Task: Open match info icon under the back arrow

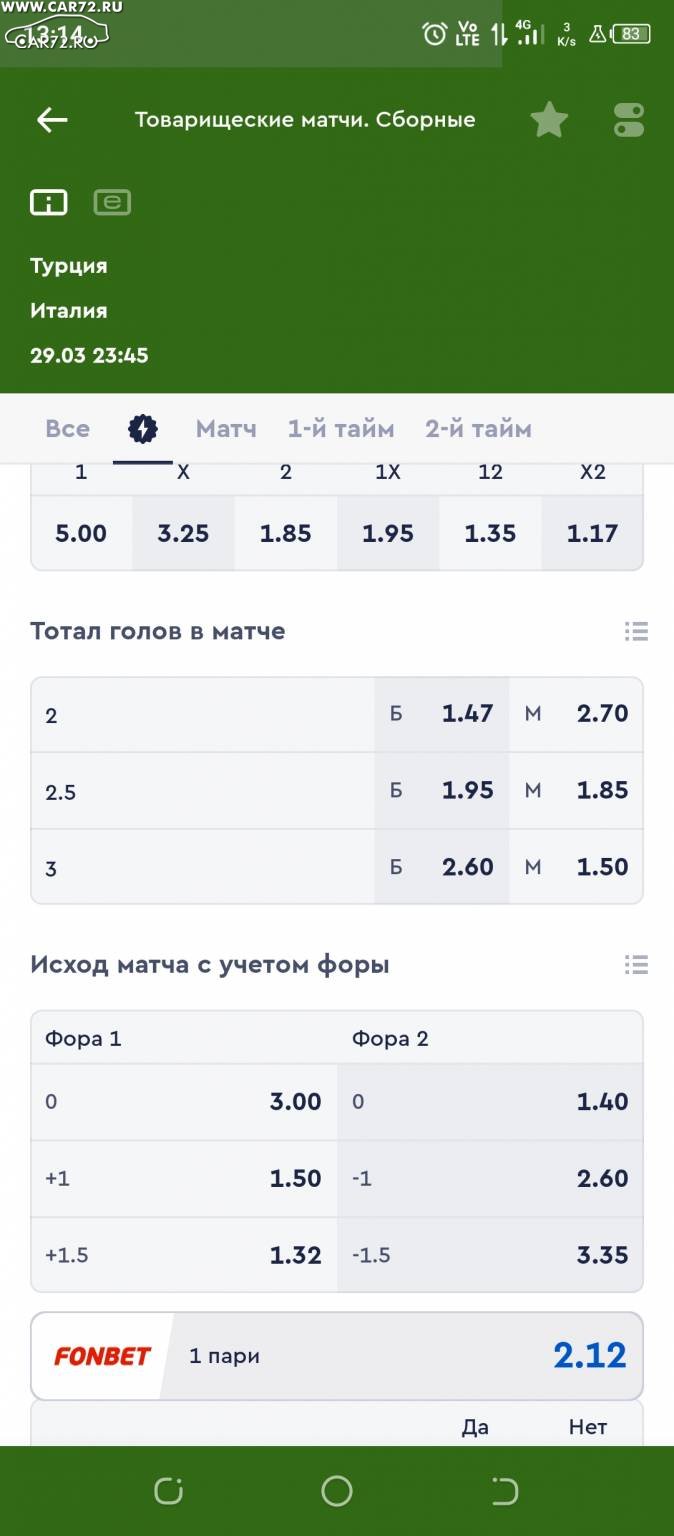Action: (48, 203)
